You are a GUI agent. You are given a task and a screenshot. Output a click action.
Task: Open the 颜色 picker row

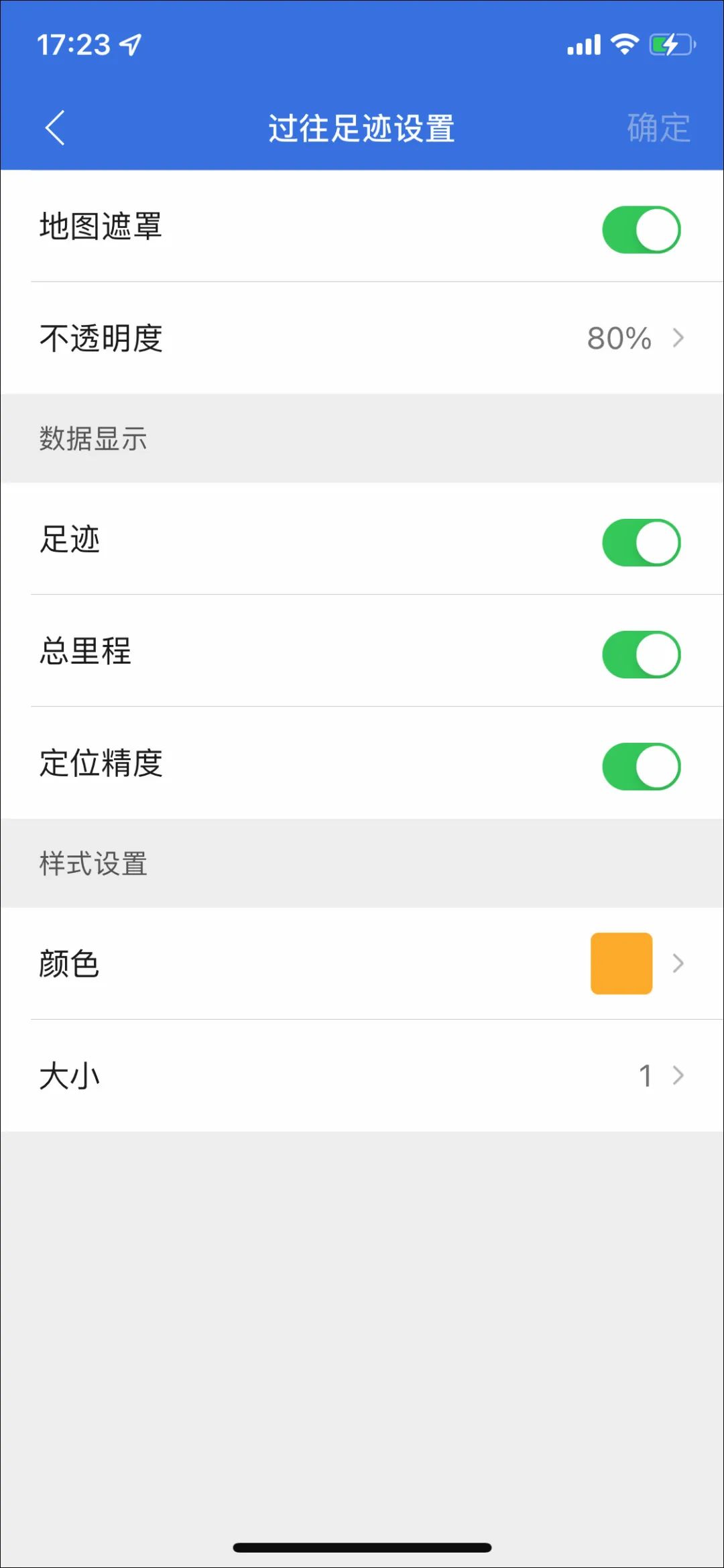[362, 963]
